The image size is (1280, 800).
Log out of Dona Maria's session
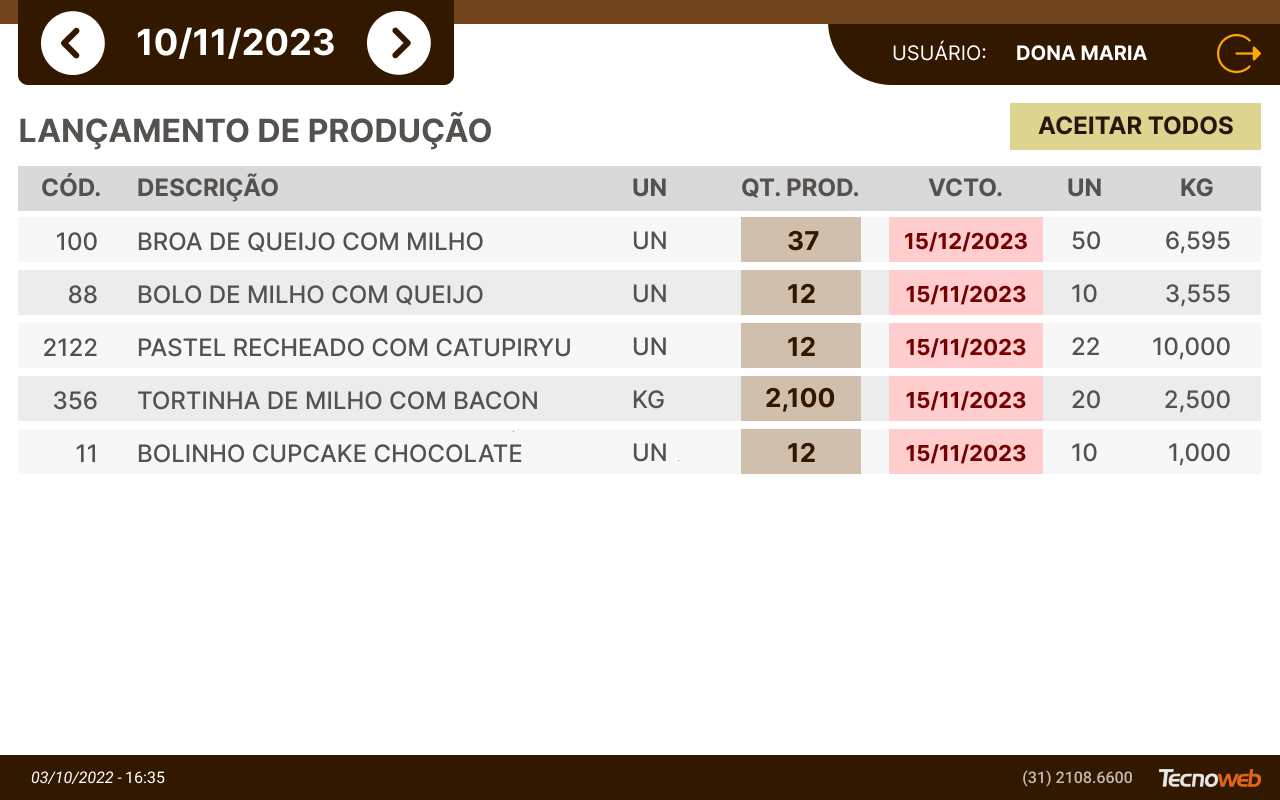pyautogui.click(x=1238, y=53)
